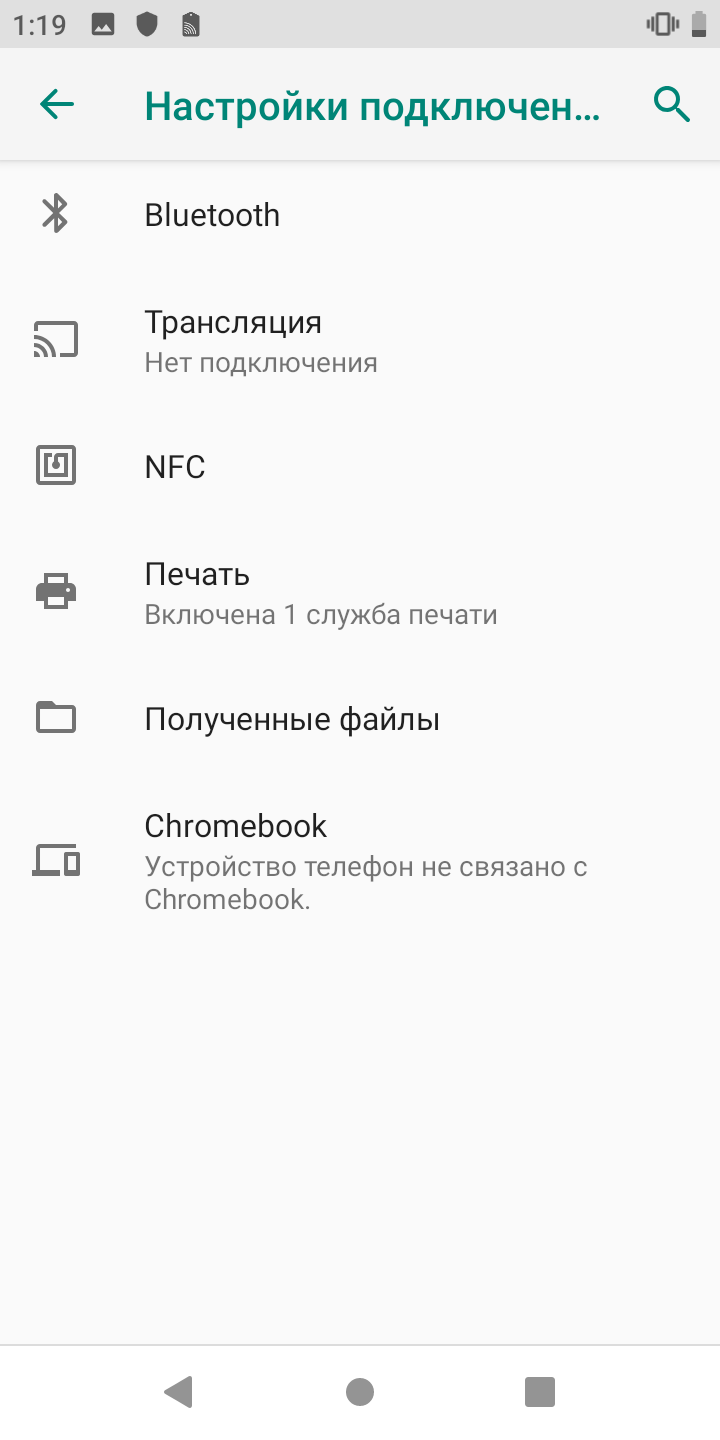Open recent apps from navigation bar

(x=539, y=1391)
